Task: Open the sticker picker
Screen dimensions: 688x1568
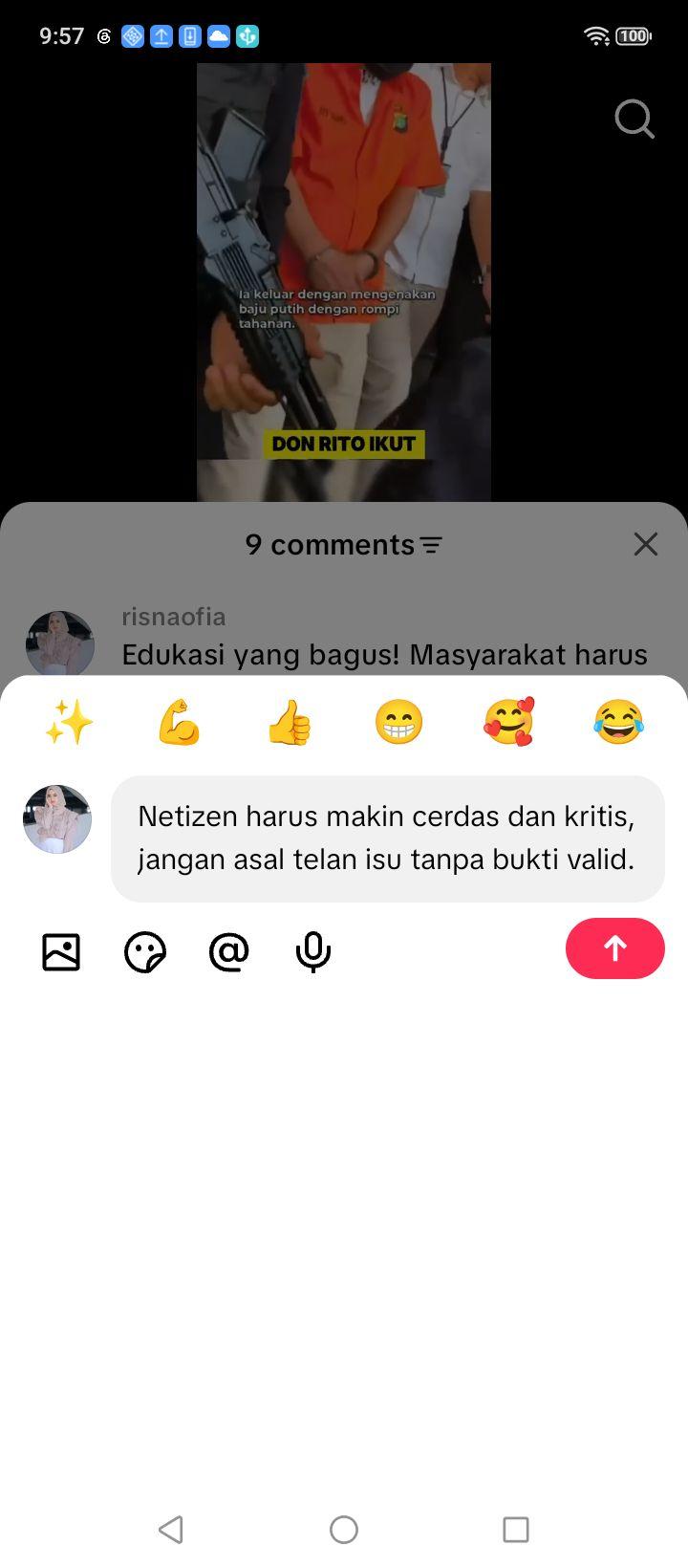Action: (x=145, y=952)
